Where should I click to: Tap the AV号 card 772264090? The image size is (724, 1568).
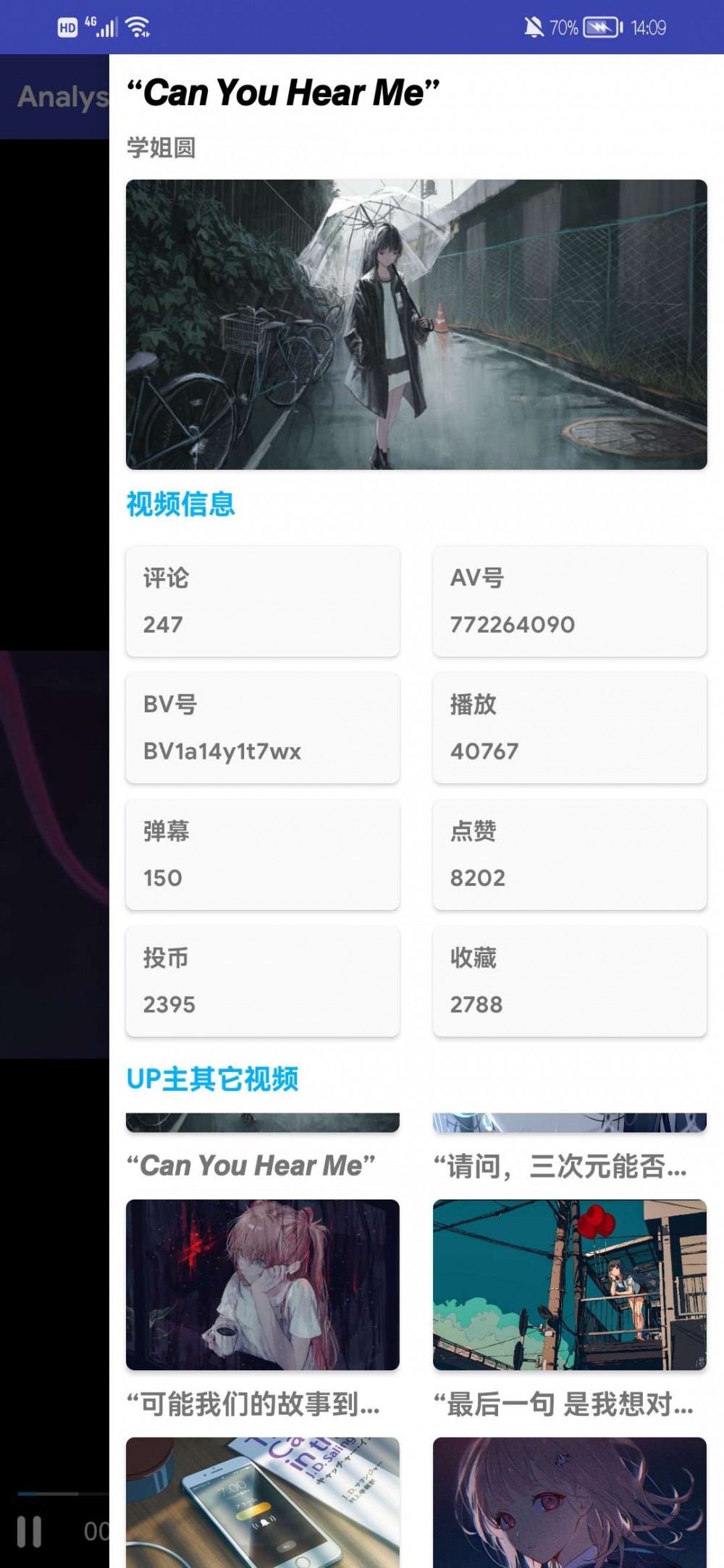[x=569, y=602]
